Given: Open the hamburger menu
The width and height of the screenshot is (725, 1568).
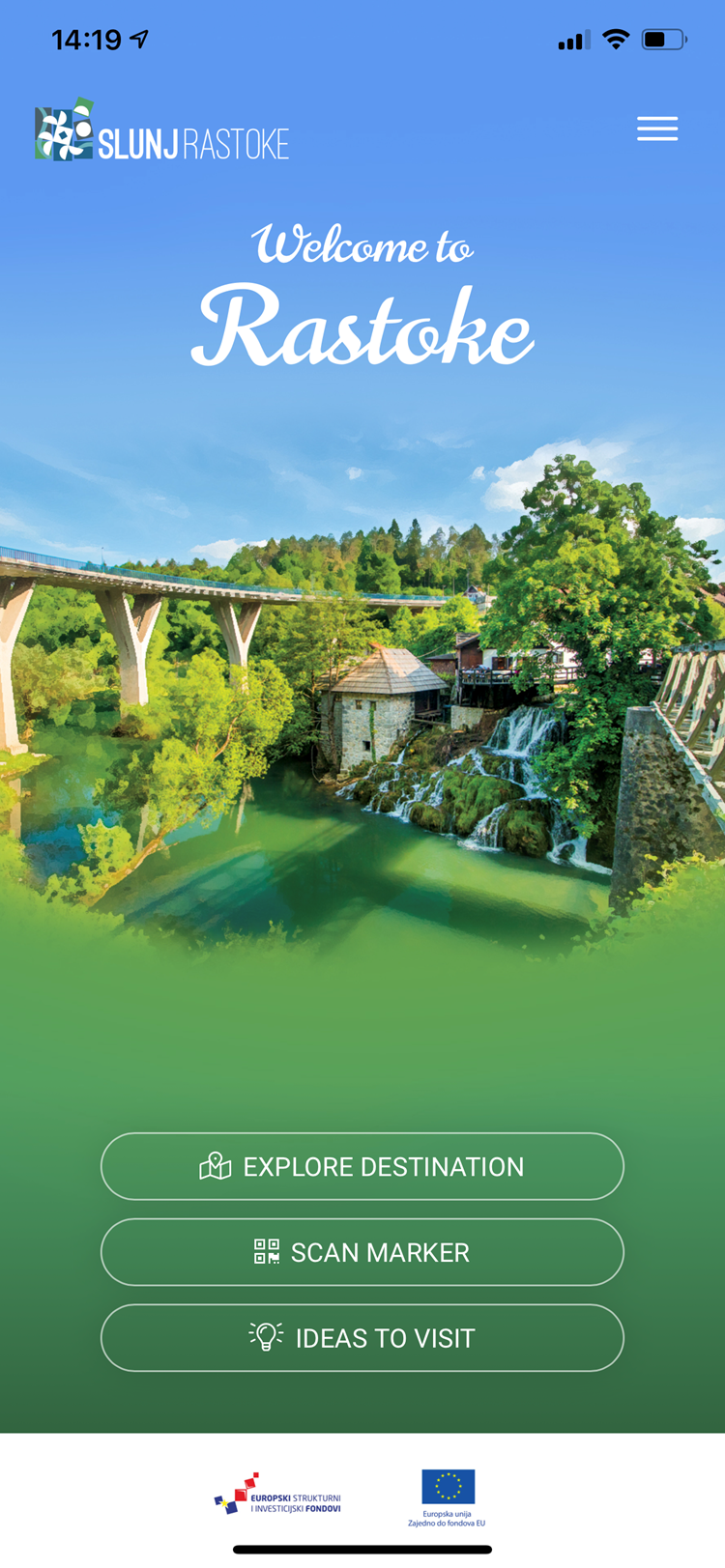Looking at the screenshot, I should point(657,128).
